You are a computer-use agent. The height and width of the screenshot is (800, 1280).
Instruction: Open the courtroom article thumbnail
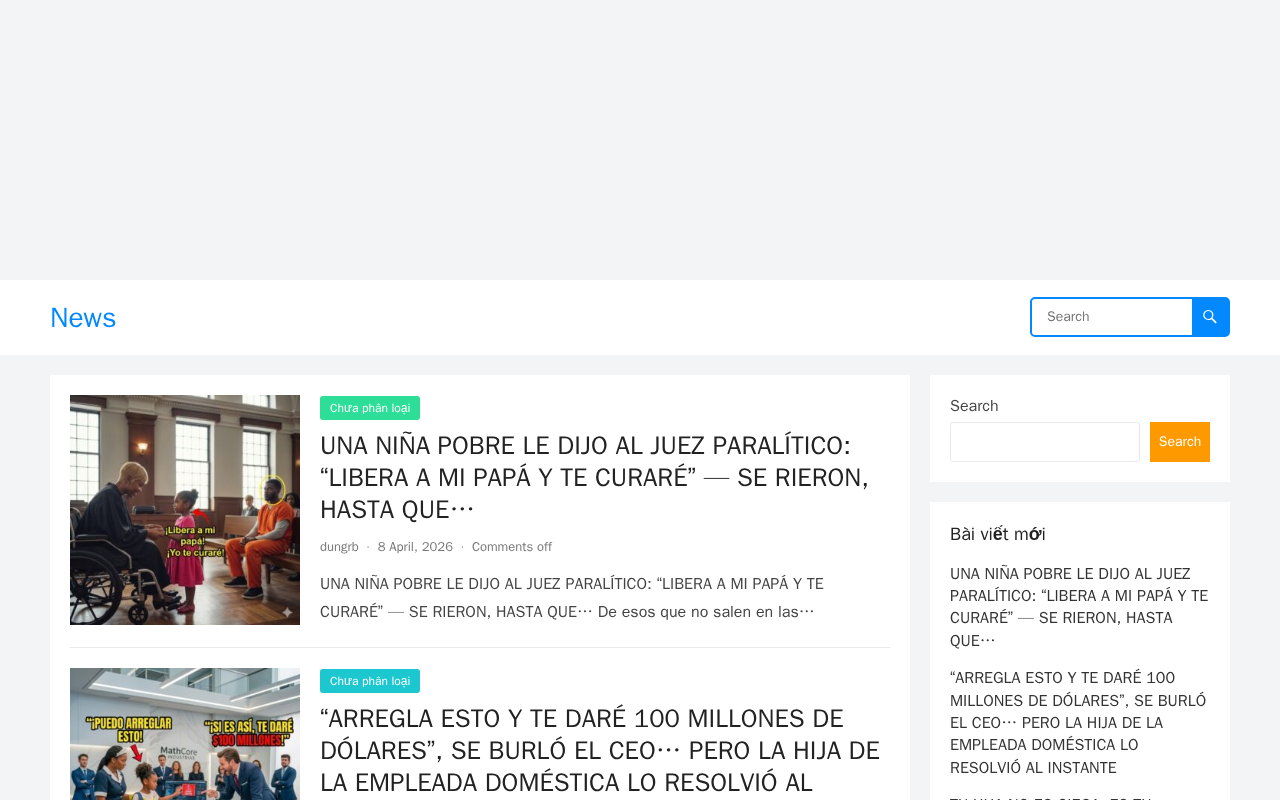pyautogui.click(x=185, y=510)
